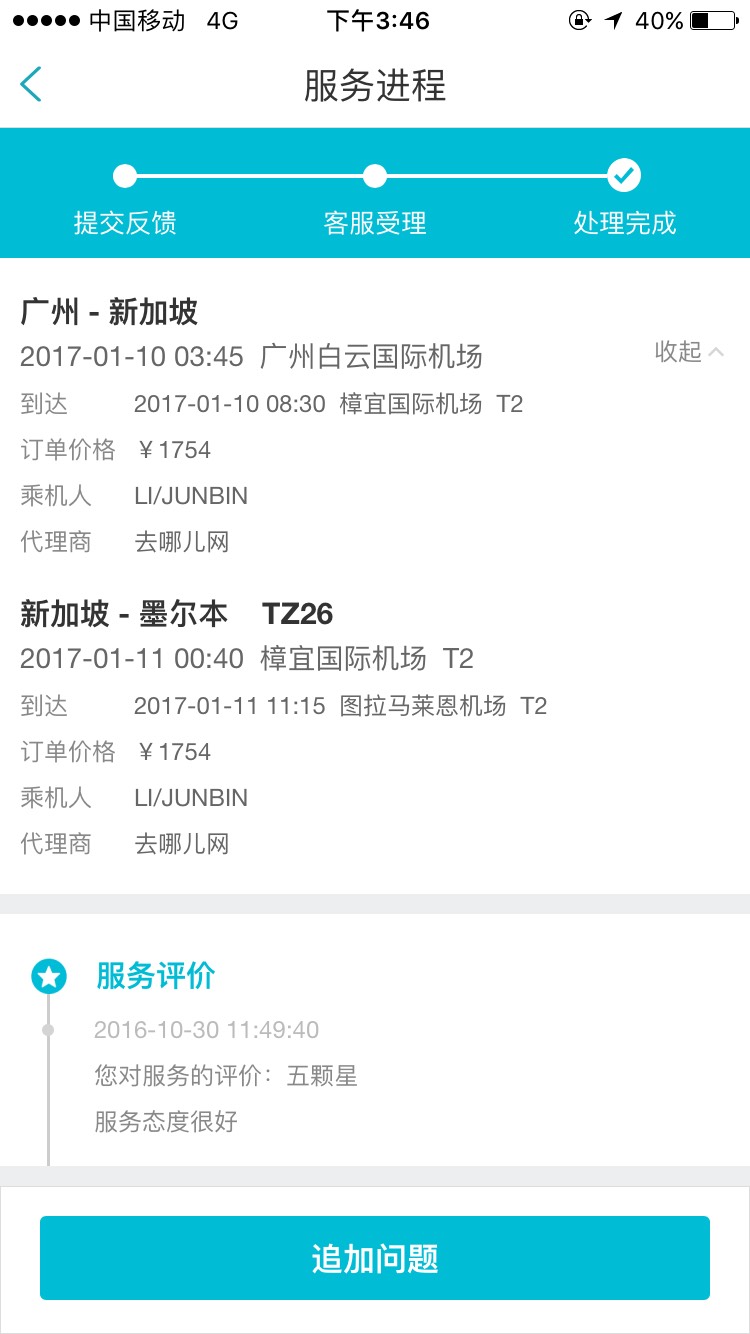Go back using the top-left arrow

pyautogui.click(x=31, y=85)
